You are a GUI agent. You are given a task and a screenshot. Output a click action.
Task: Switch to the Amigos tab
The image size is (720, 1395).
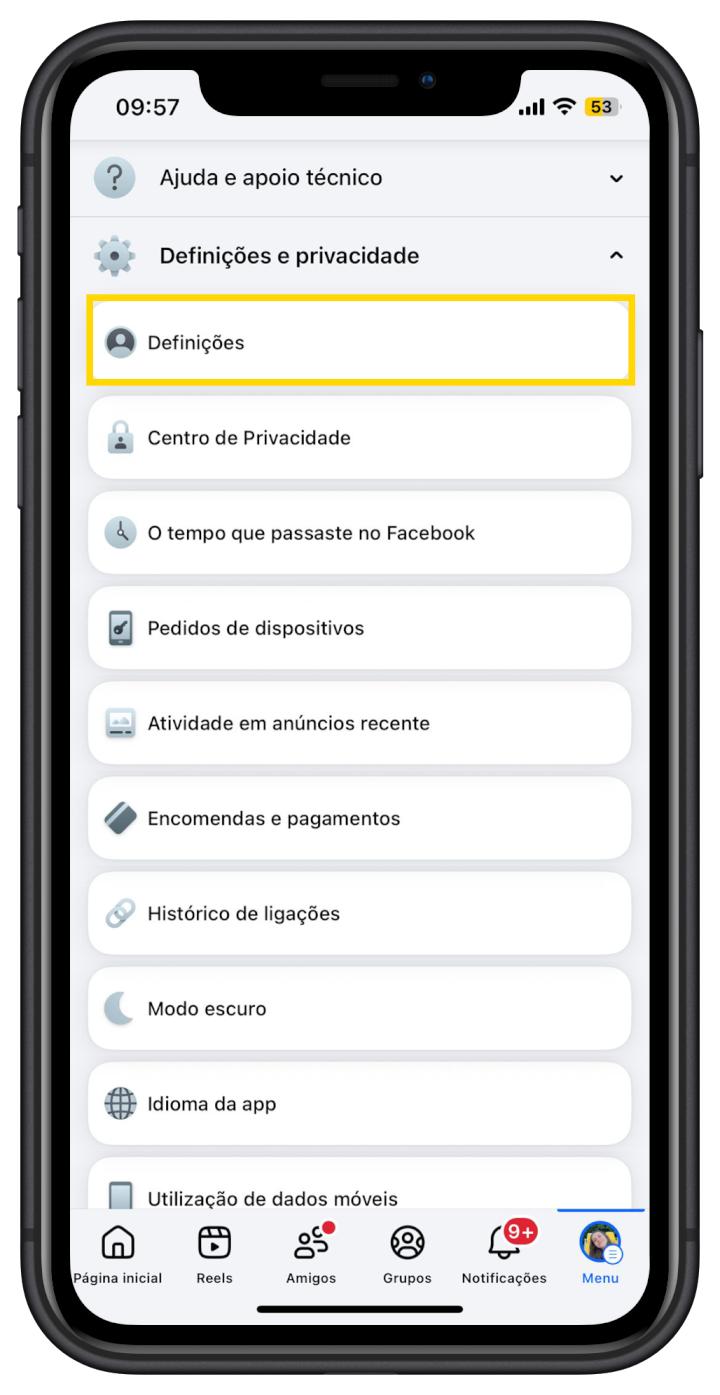click(x=311, y=1254)
